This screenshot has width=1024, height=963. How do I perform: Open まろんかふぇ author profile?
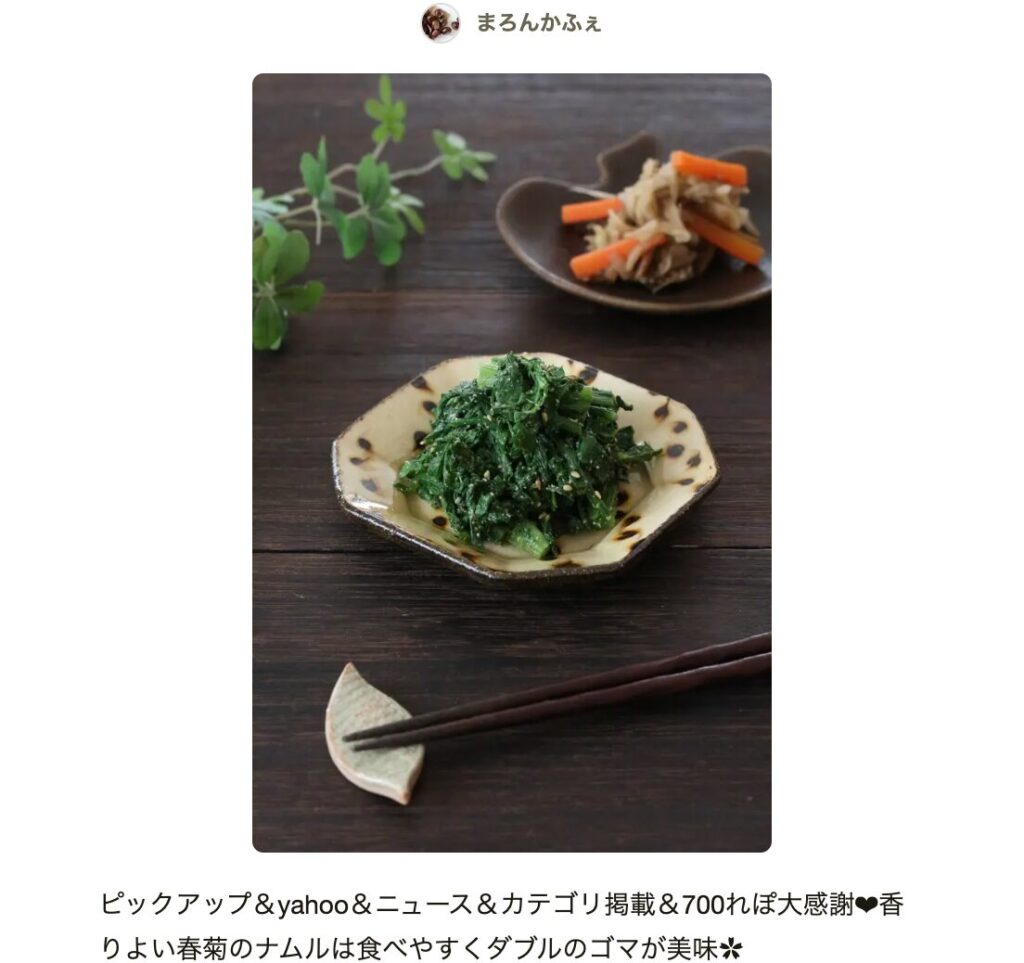[537, 22]
